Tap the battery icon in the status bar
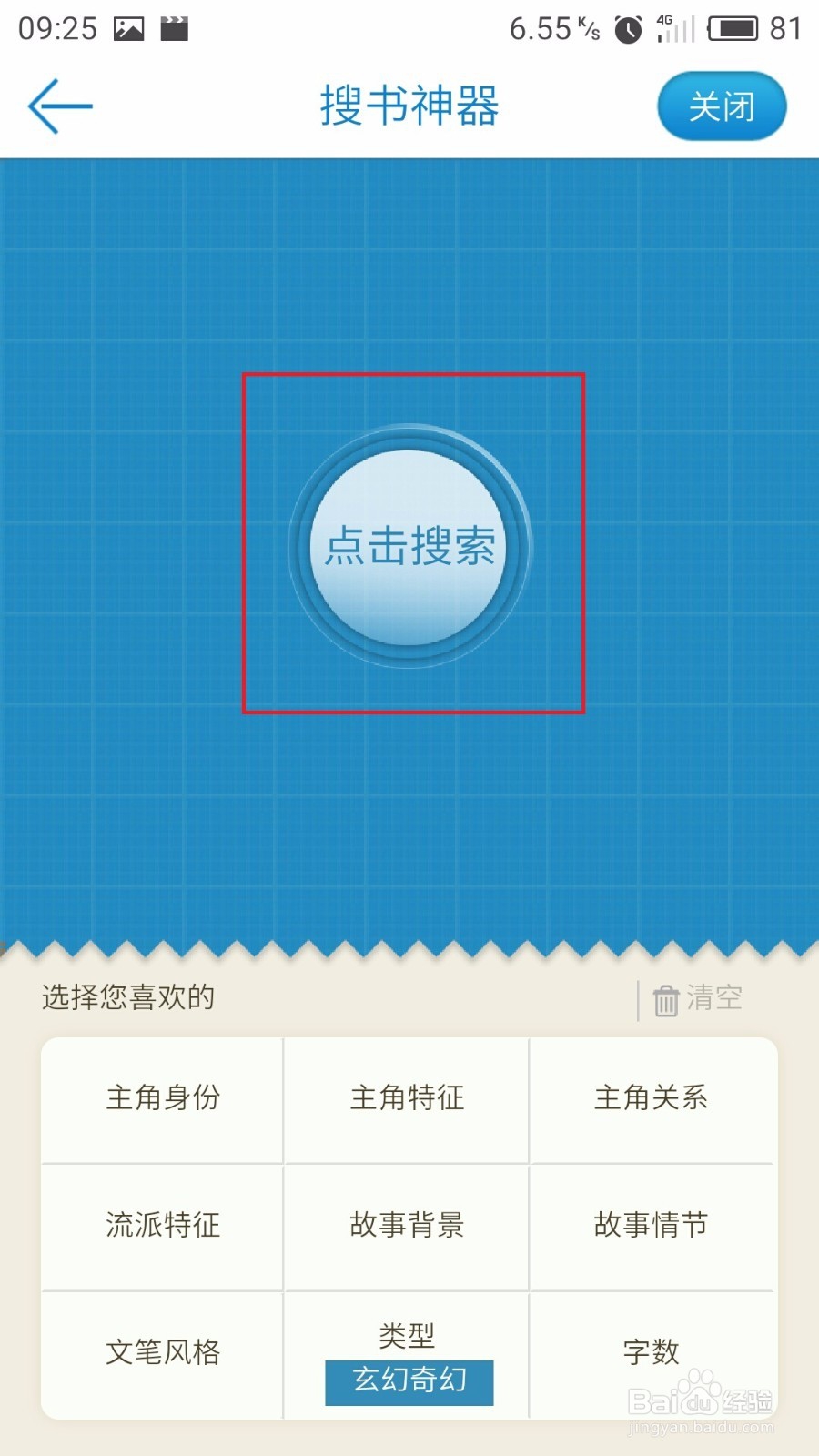This screenshot has width=819, height=1456. coord(733,29)
